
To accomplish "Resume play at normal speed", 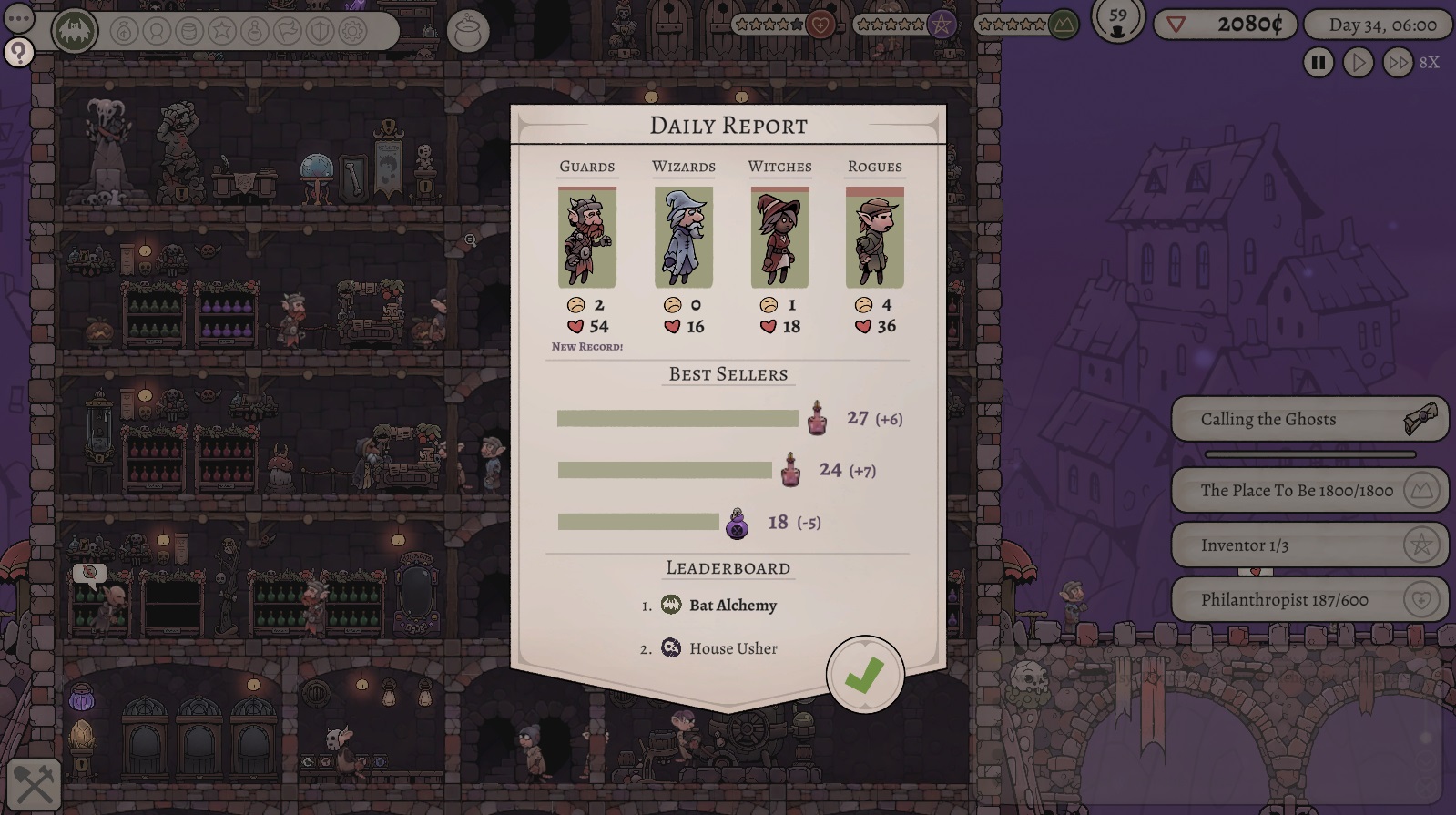I will (x=1358, y=63).
